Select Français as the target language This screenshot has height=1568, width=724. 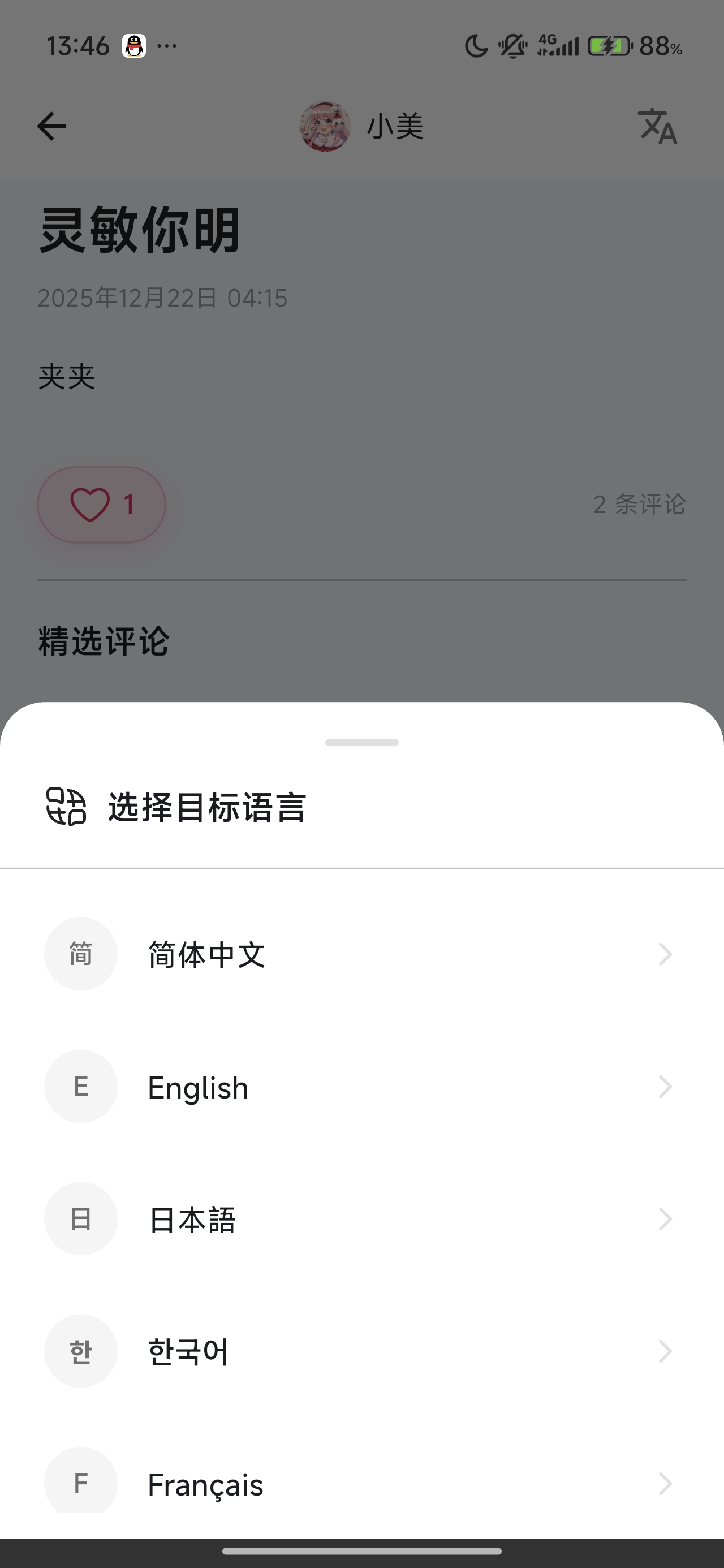[x=205, y=1483]
